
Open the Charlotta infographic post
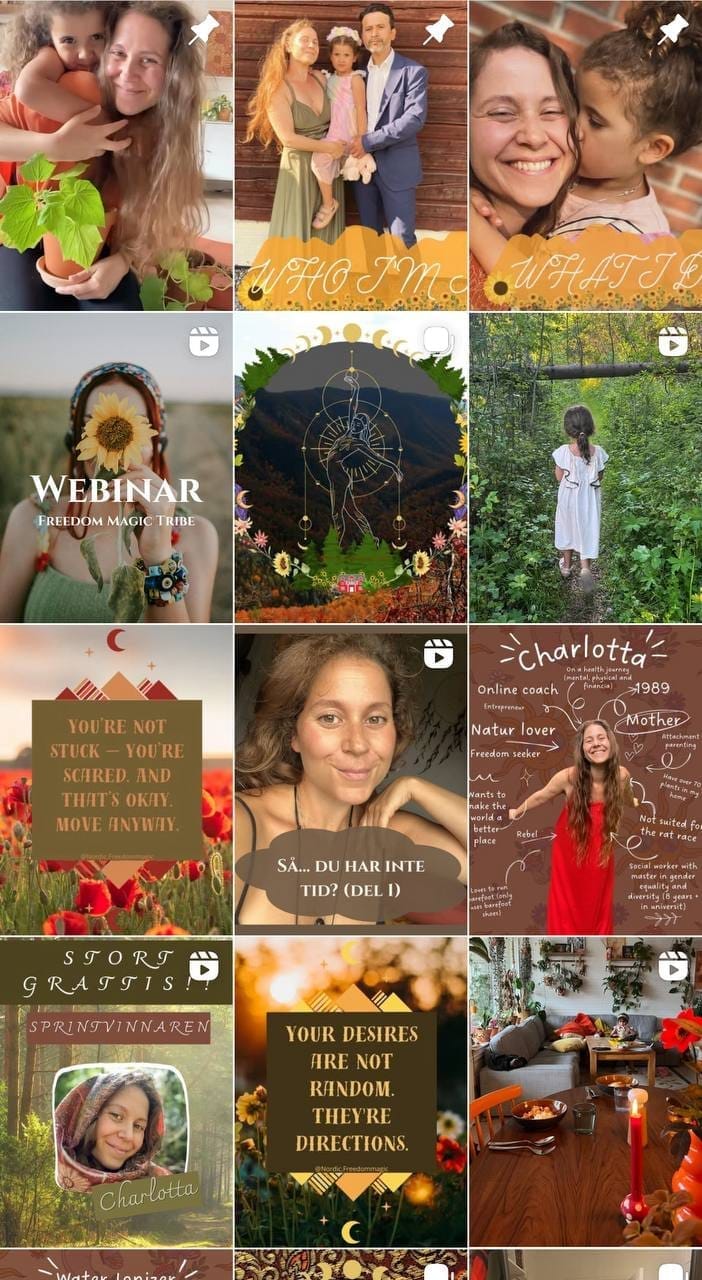tap(586, 780)
